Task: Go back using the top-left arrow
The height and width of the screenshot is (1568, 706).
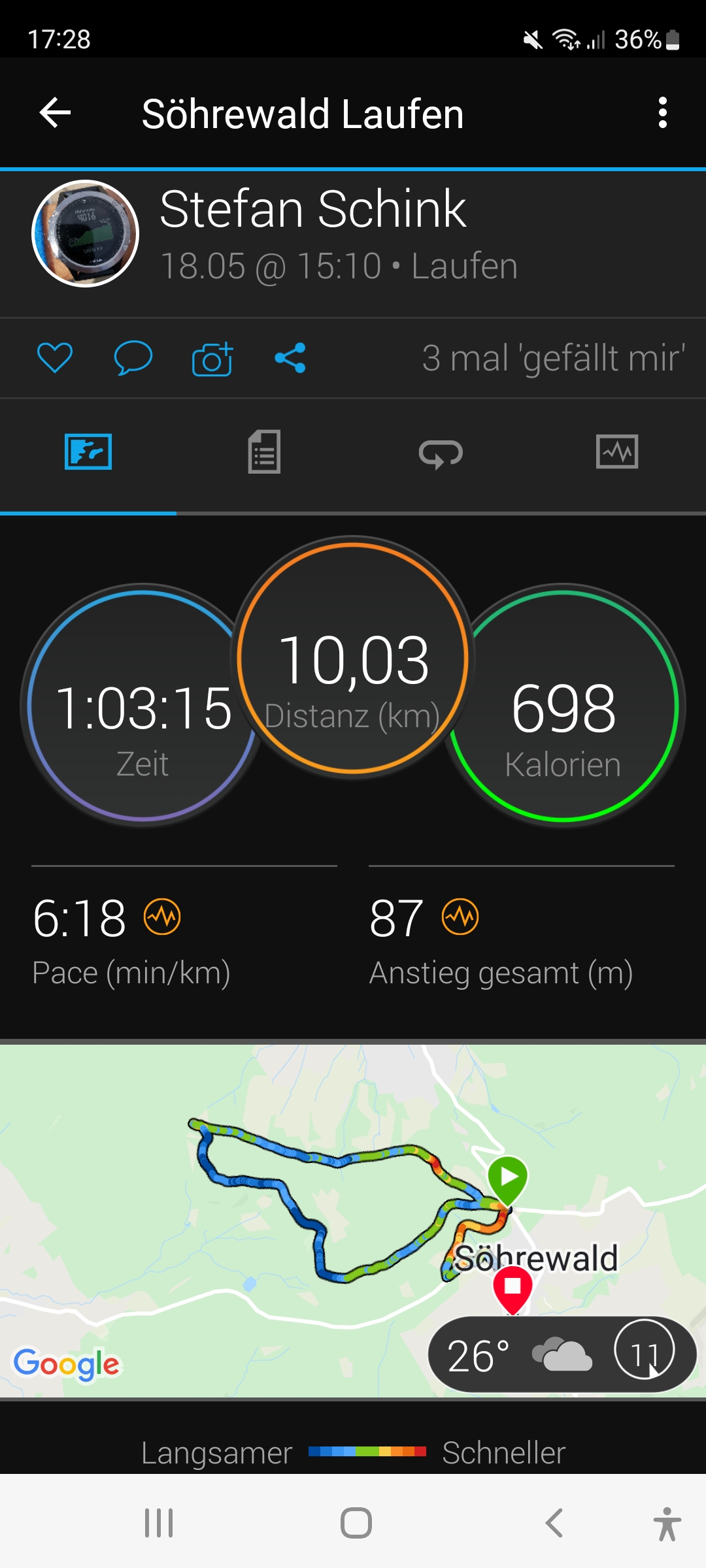Action: coord(56,113)
